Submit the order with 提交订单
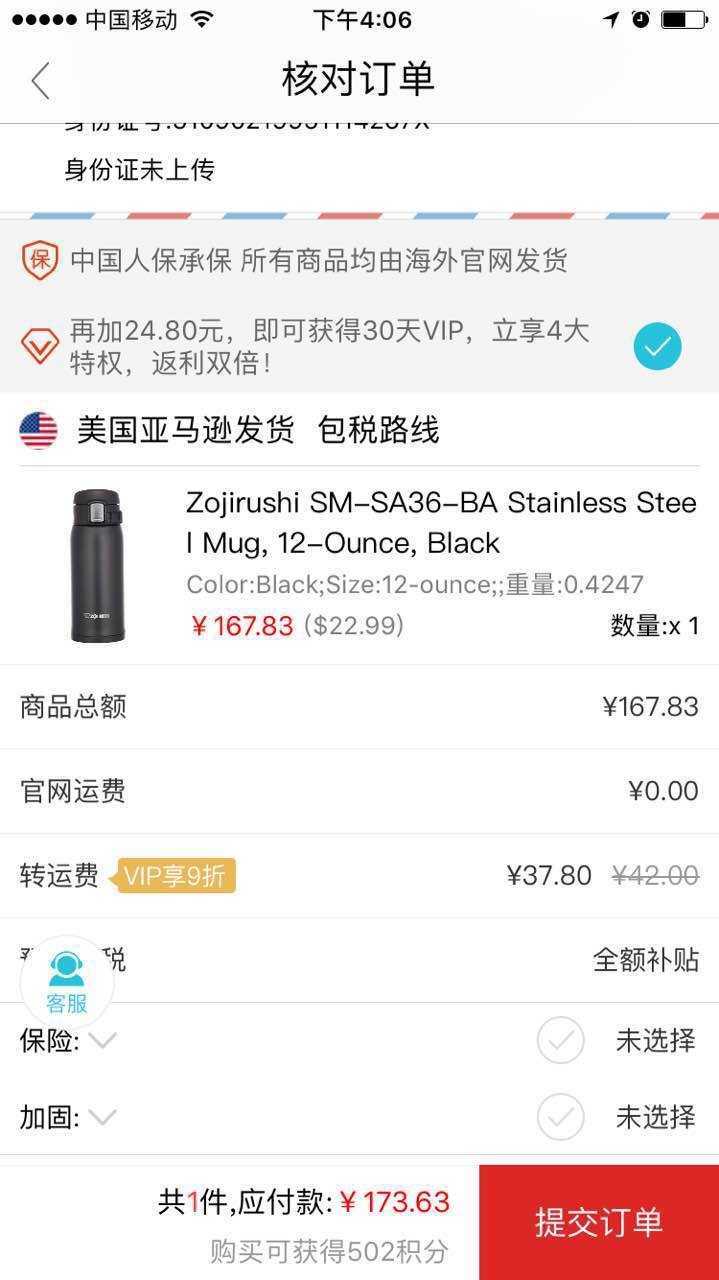 tap(598, 1222)
